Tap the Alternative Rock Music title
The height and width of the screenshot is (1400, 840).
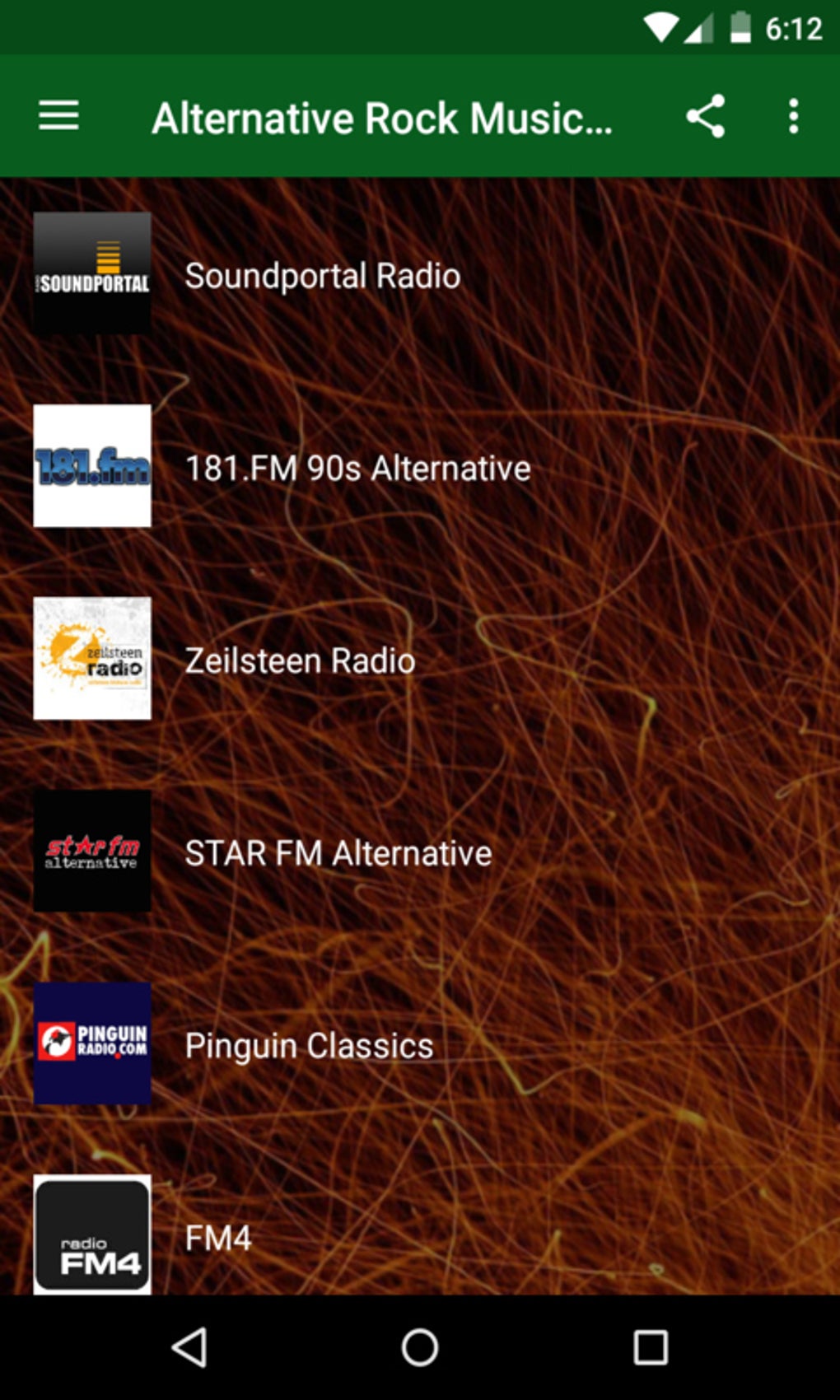[384, 117]
